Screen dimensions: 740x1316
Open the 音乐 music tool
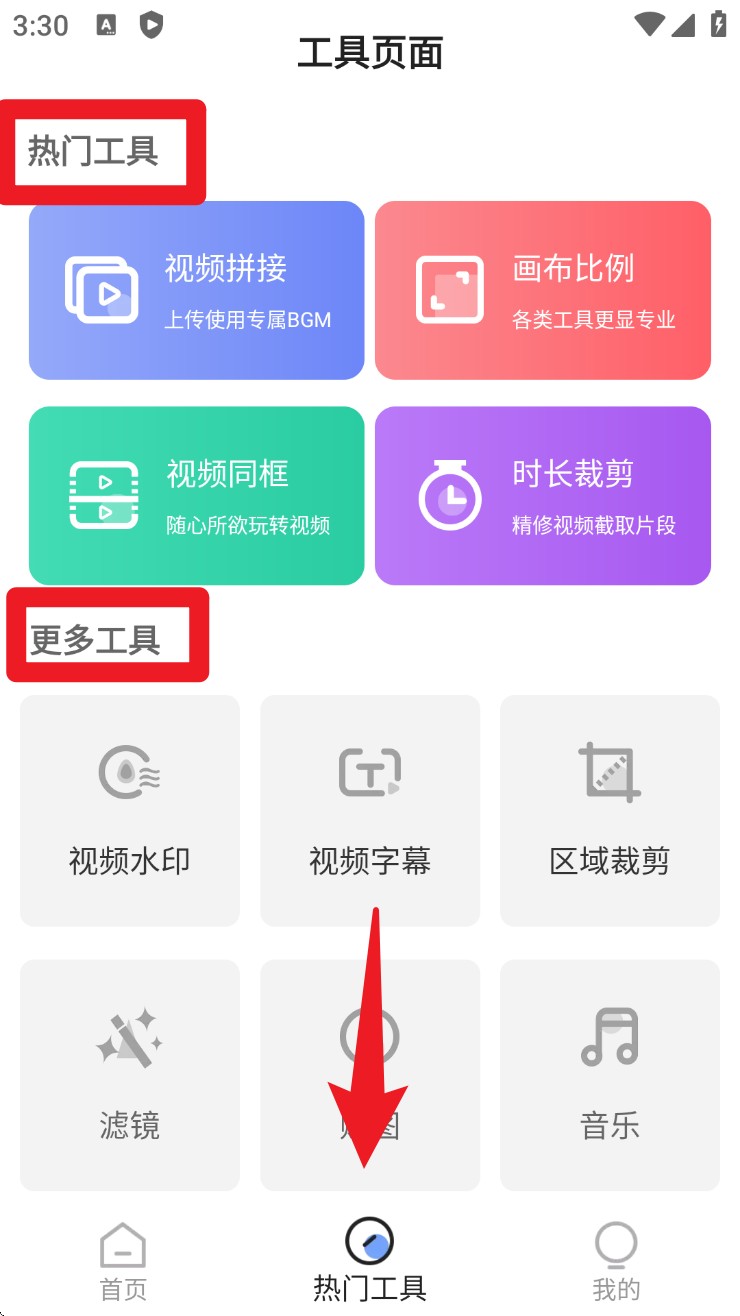(609, 1075)
